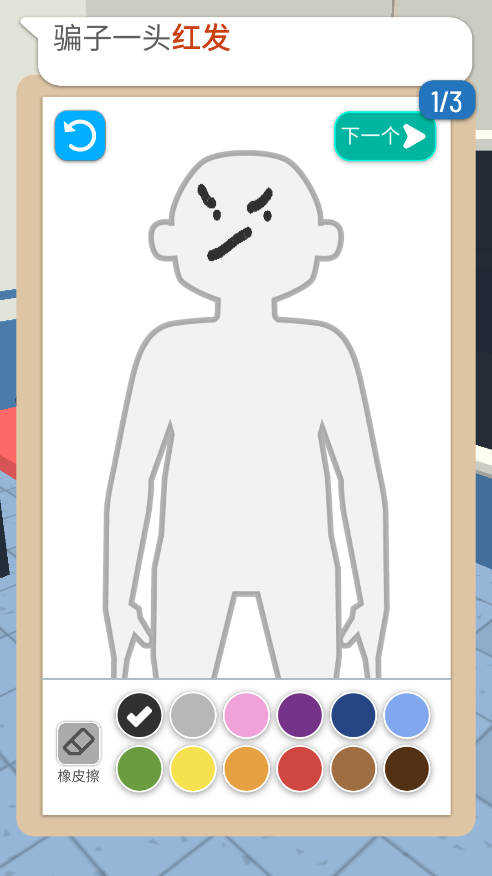Choose the purple color swatch
This screenshot has height=876, width=492.
click(300, 715)
